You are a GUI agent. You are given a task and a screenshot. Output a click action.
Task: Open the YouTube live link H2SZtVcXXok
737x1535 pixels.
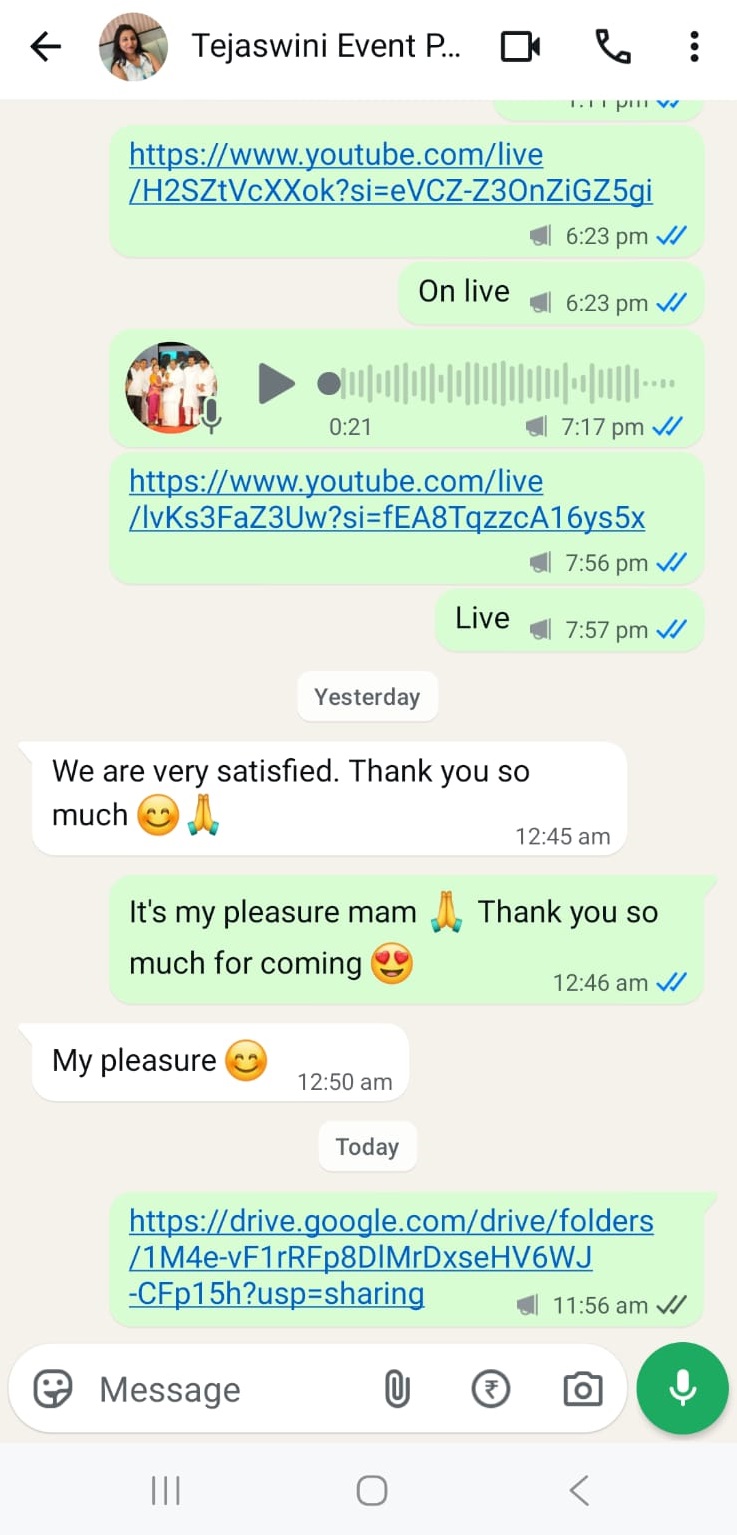tap(390, 173)
